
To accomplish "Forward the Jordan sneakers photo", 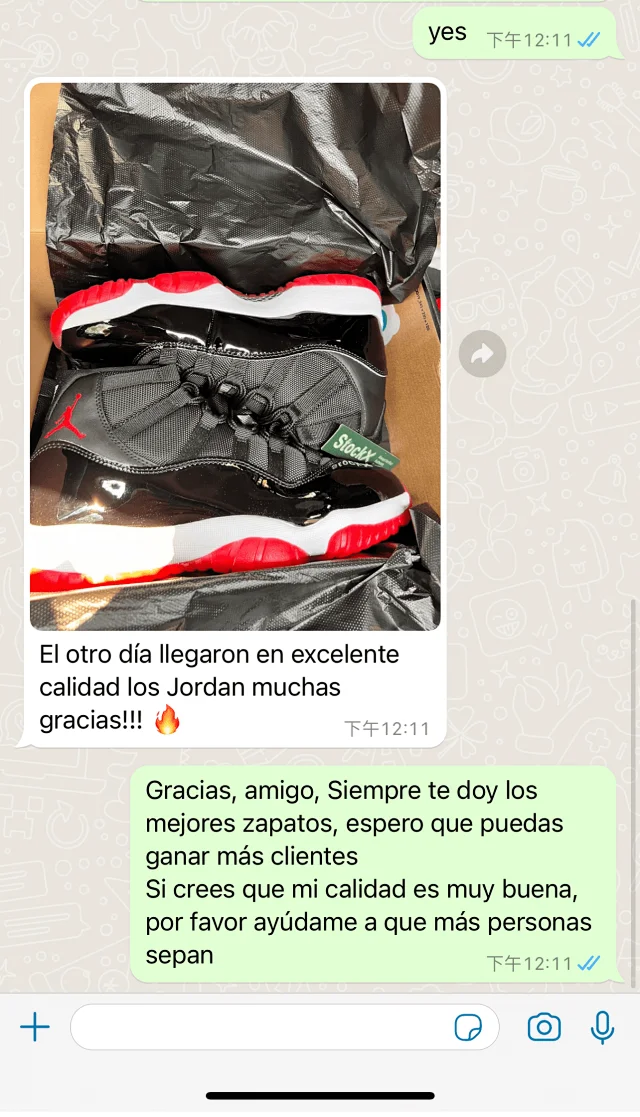I will (482, 353).
